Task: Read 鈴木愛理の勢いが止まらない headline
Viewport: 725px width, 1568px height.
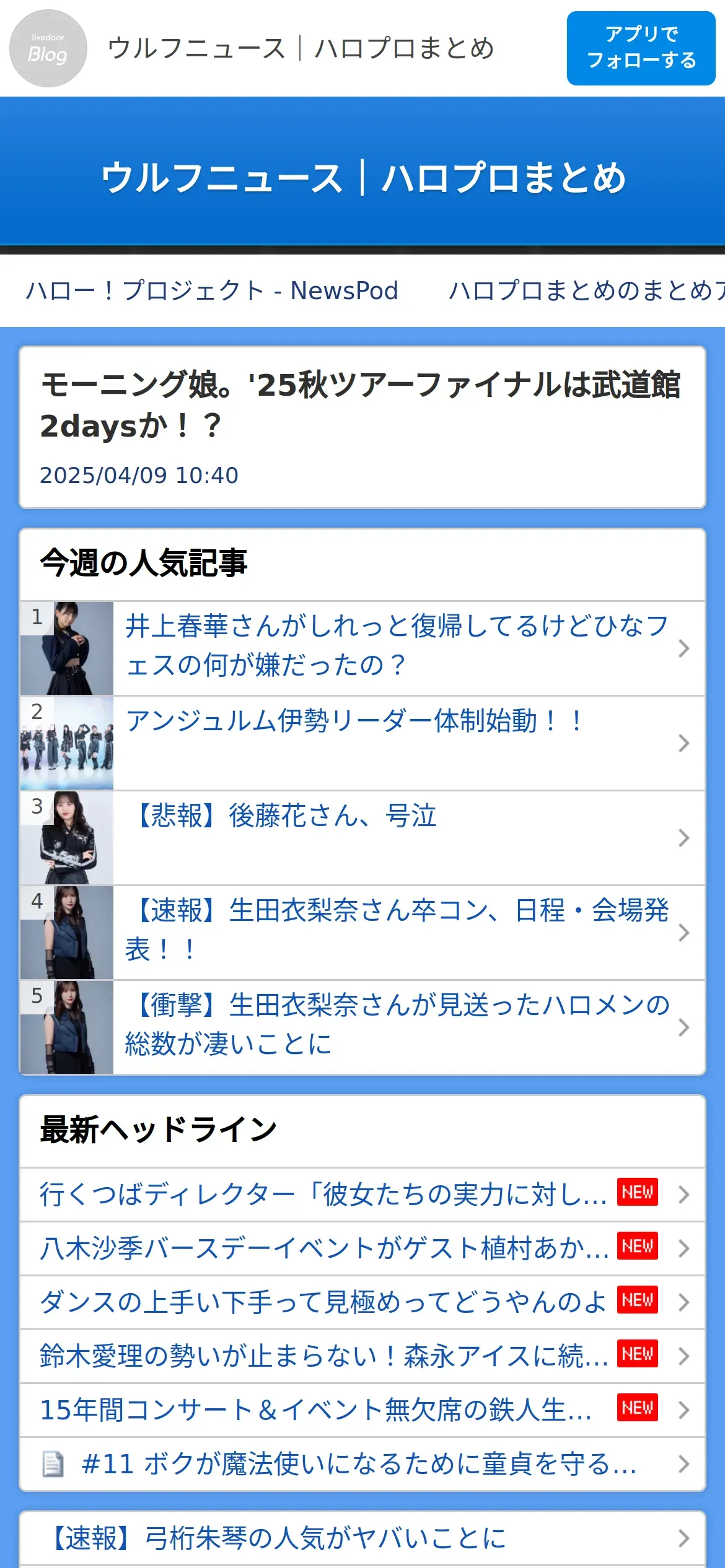Action: tap(323, 1356)
